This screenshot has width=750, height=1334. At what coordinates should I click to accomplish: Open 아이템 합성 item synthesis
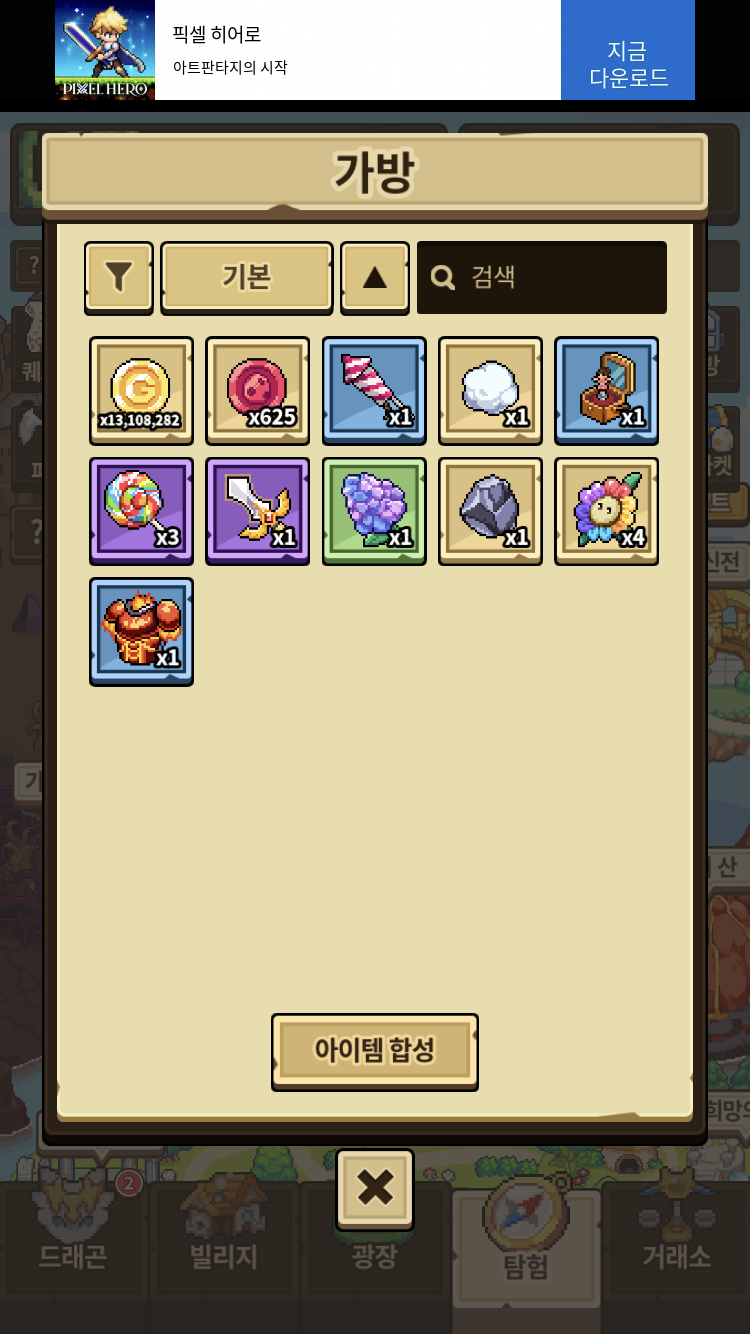375,1051
